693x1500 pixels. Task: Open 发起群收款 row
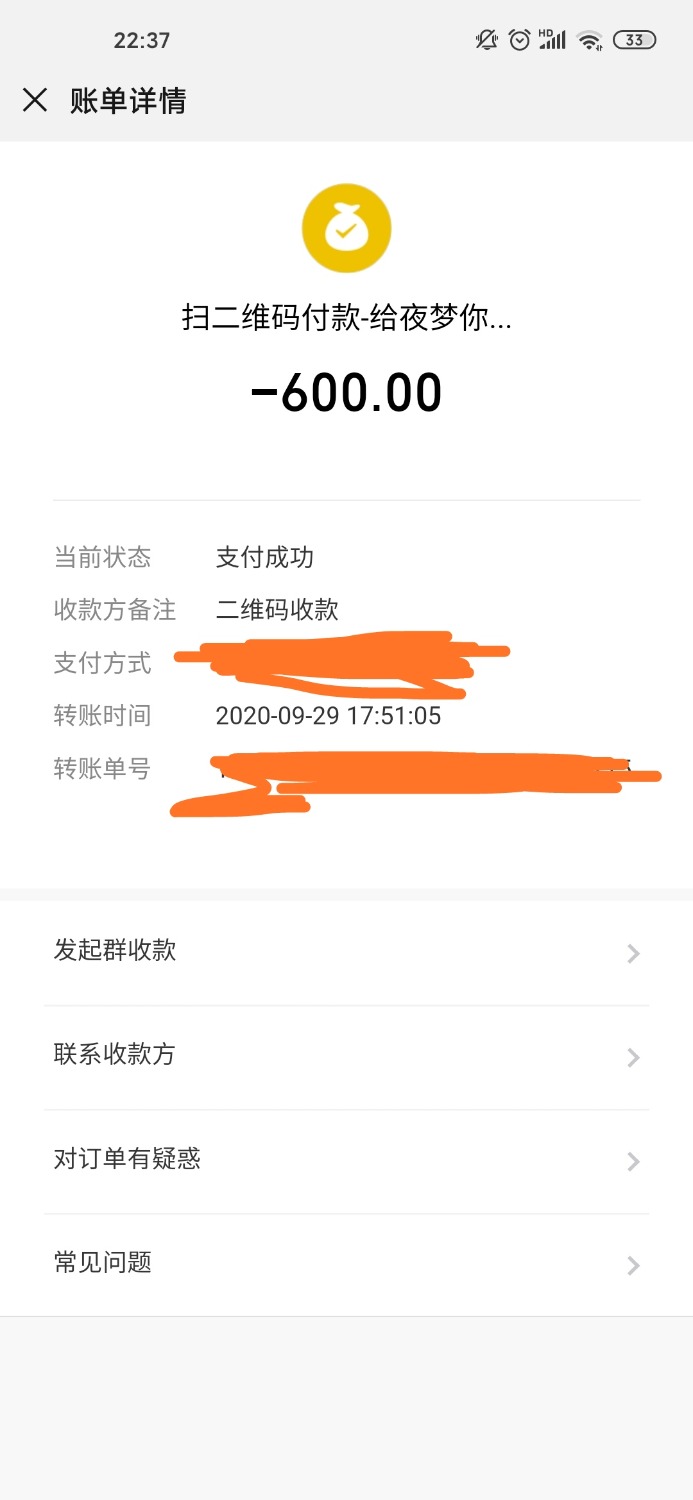346,951
